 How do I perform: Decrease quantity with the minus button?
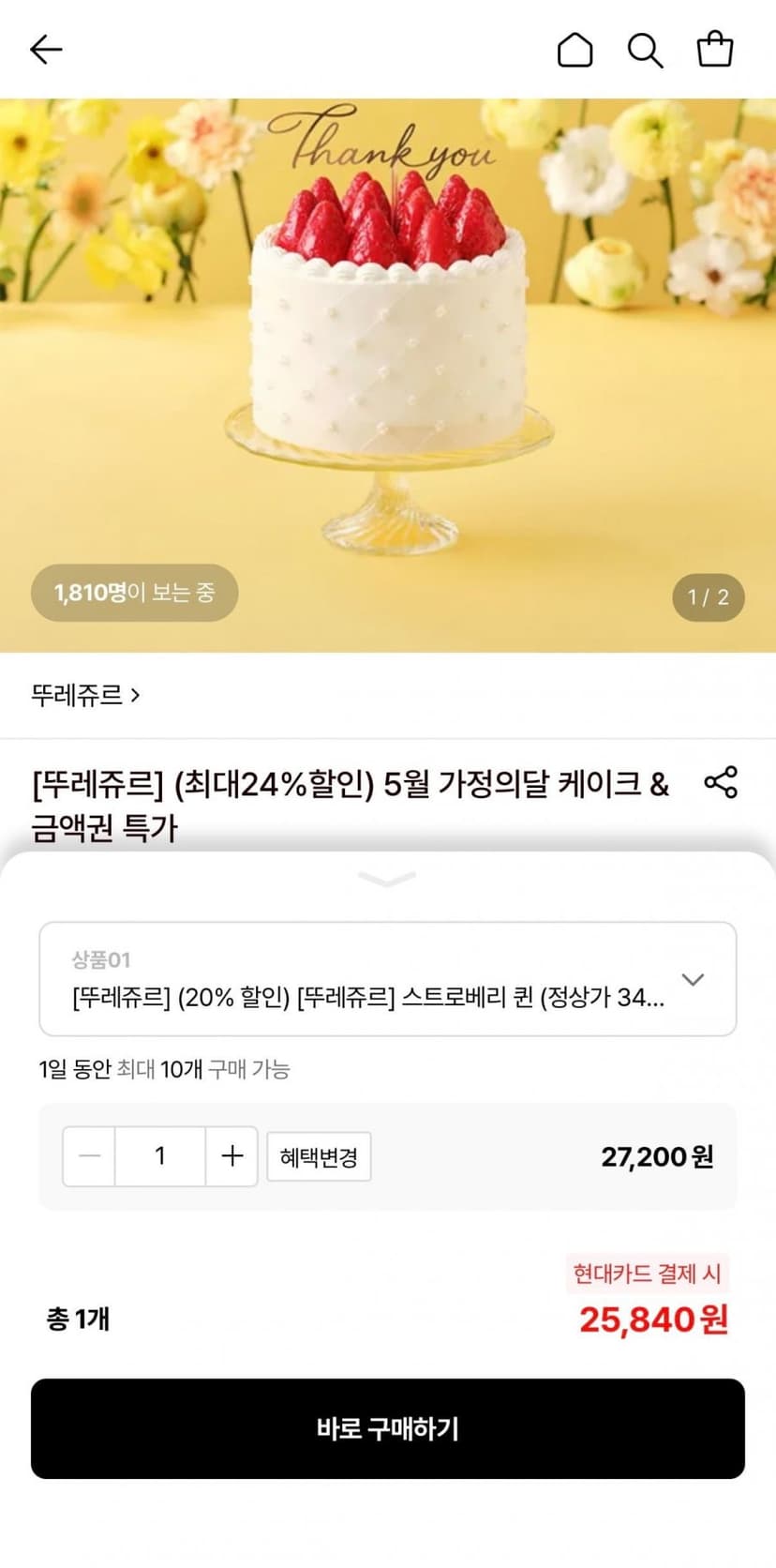(89, 1156)
